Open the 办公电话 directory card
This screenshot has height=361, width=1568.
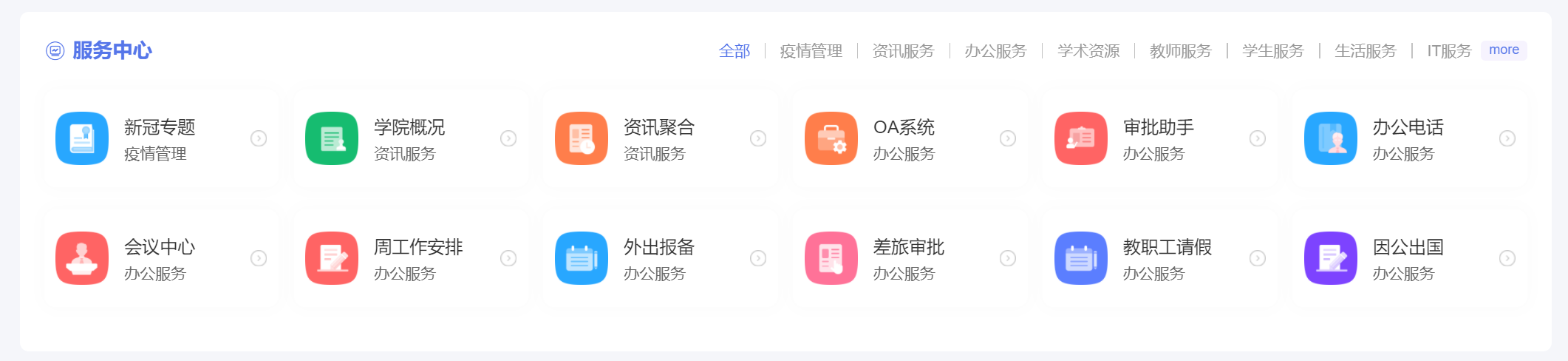click(x=1410, y=138)
